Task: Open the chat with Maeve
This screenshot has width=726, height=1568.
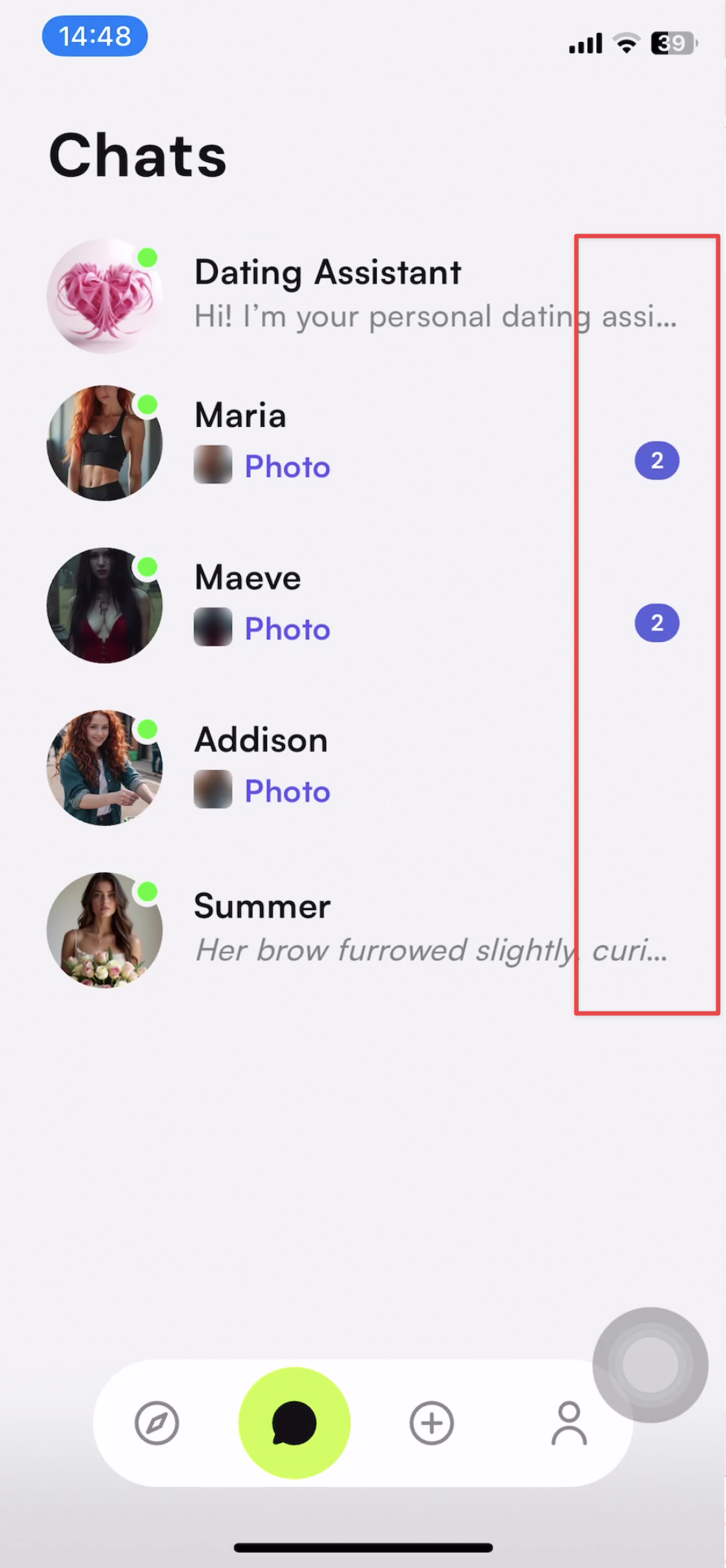Action: click(363, 605)
